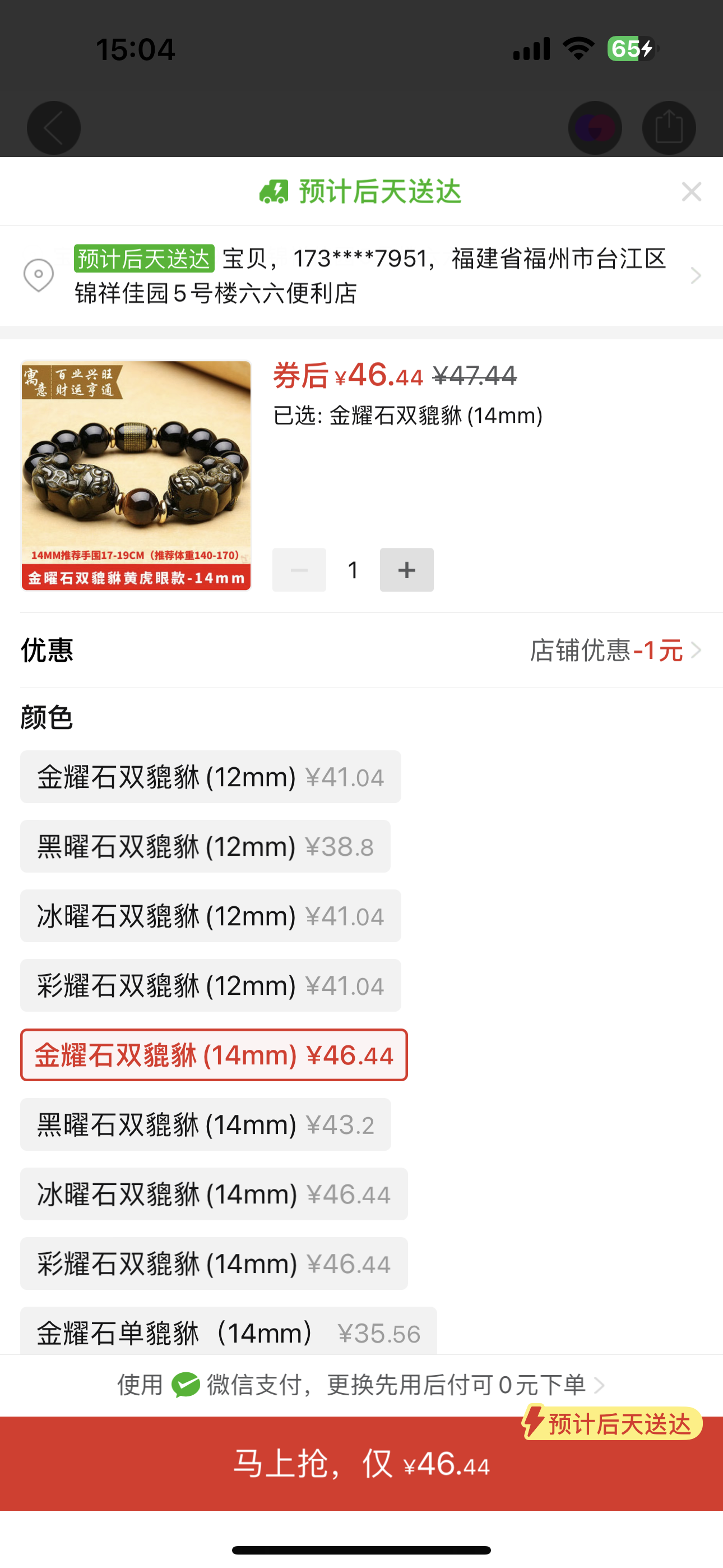Screen dimensions: 723x1568
Task: Select 金曜石双貔貅 (12mm) option
Action: 211,777
